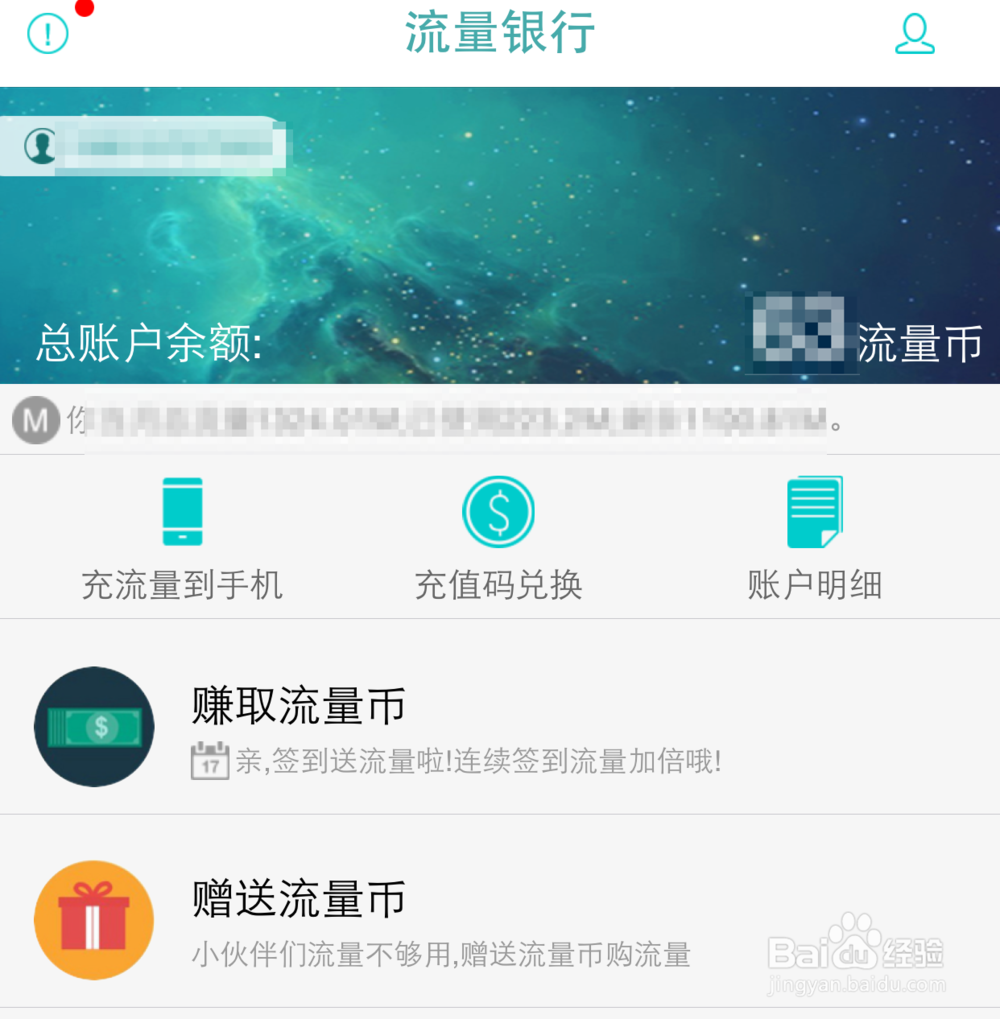Tap the phone icon for 充流量到手机
The height and width of the screenshot is (1019, 1000).
pos(182,509)
